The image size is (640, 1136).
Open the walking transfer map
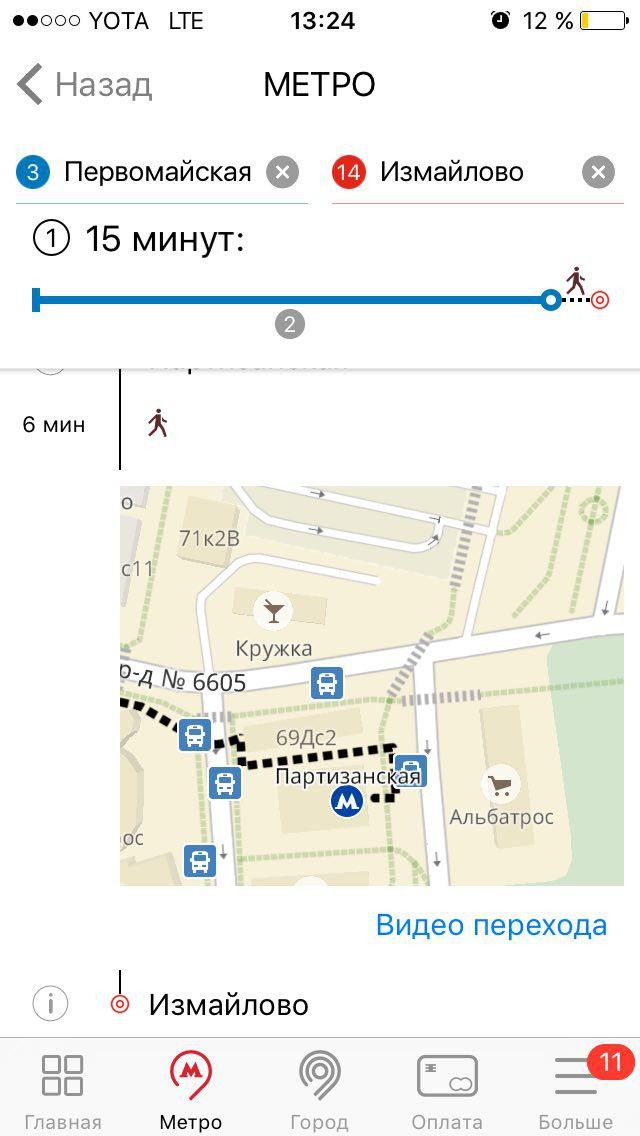pos(379,685)
